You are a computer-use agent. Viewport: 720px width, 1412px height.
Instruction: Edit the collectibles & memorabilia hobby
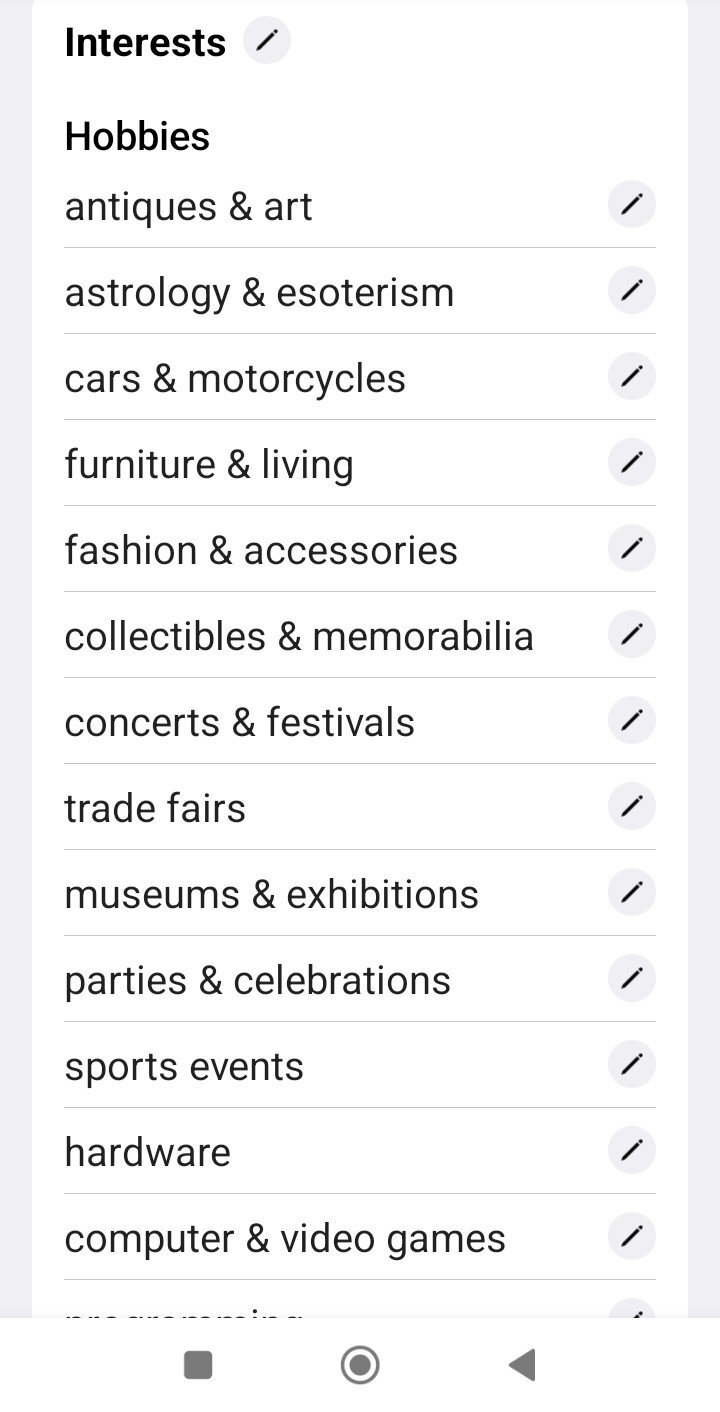click(631, 634)
